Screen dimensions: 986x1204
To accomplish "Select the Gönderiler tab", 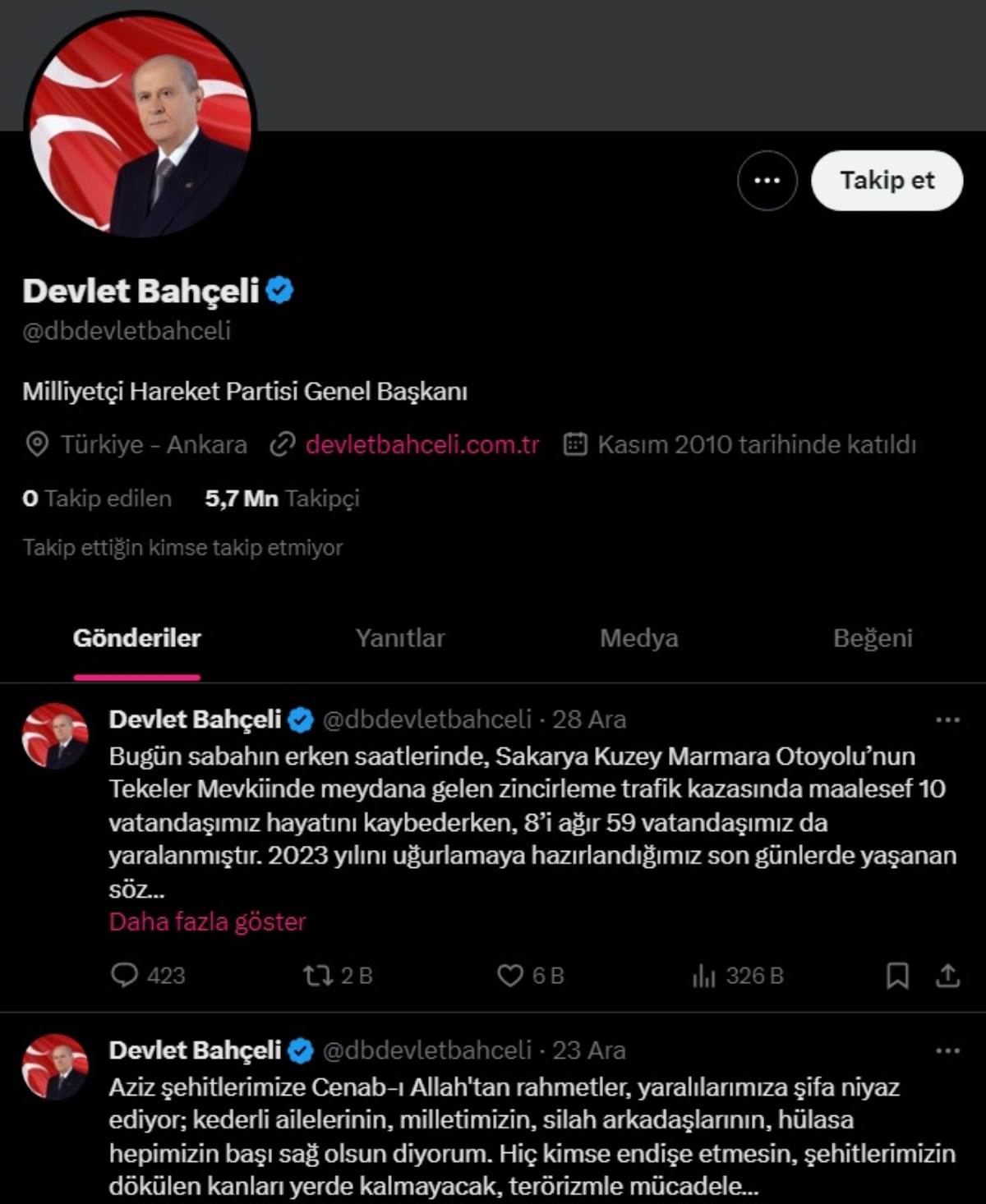I will (x=136, y=638).
